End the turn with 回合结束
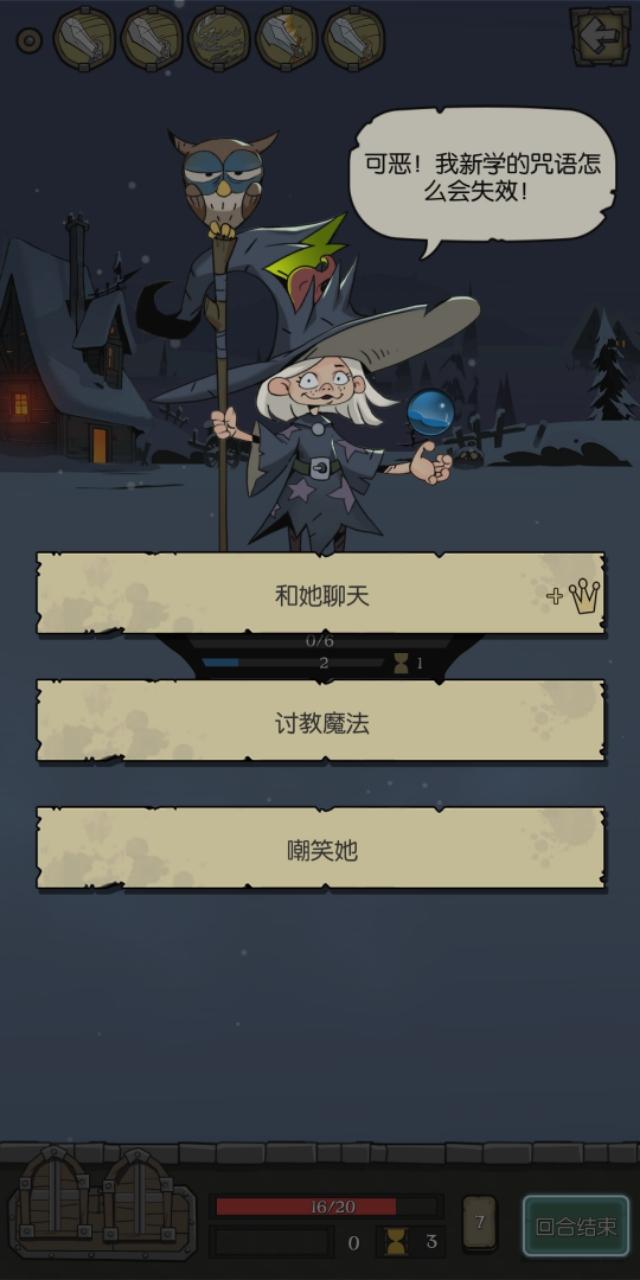The width and height of the screenshot is (640, 1280). pyautogui.click(x=575, y=1226)
